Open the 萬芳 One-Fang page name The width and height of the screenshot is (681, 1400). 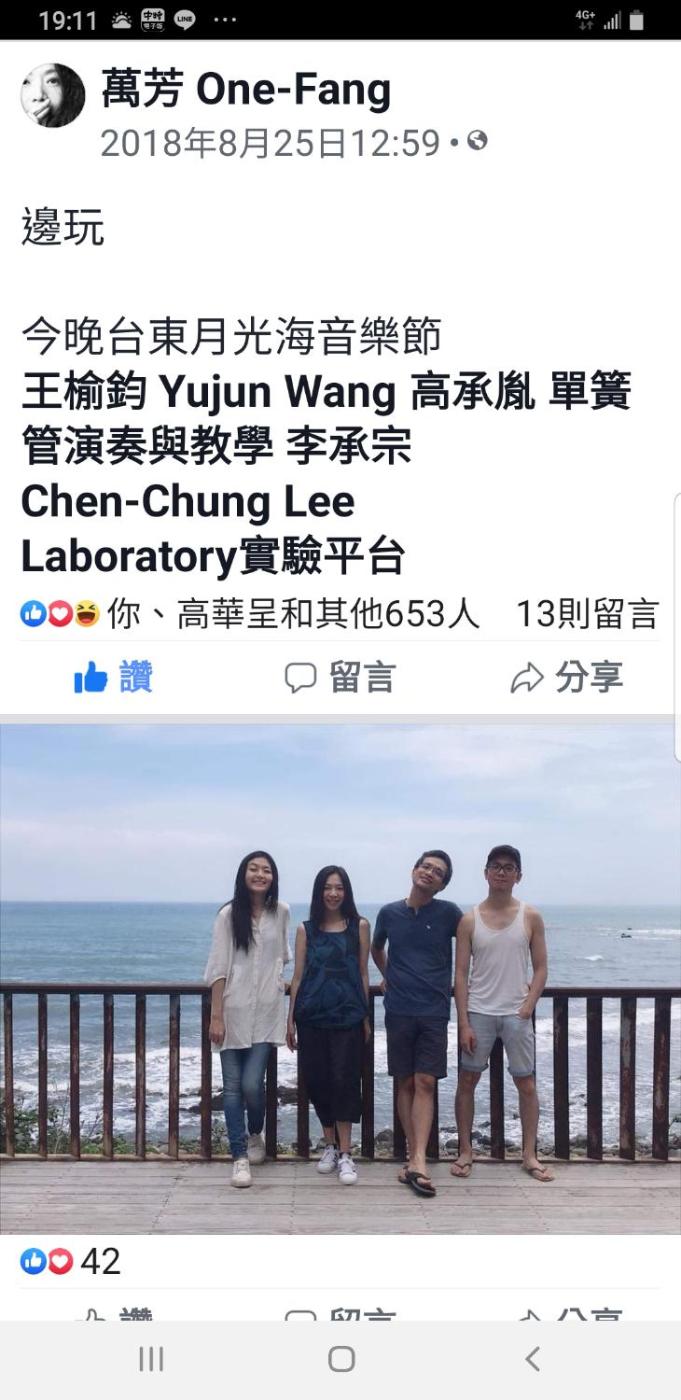pos(245,90)
